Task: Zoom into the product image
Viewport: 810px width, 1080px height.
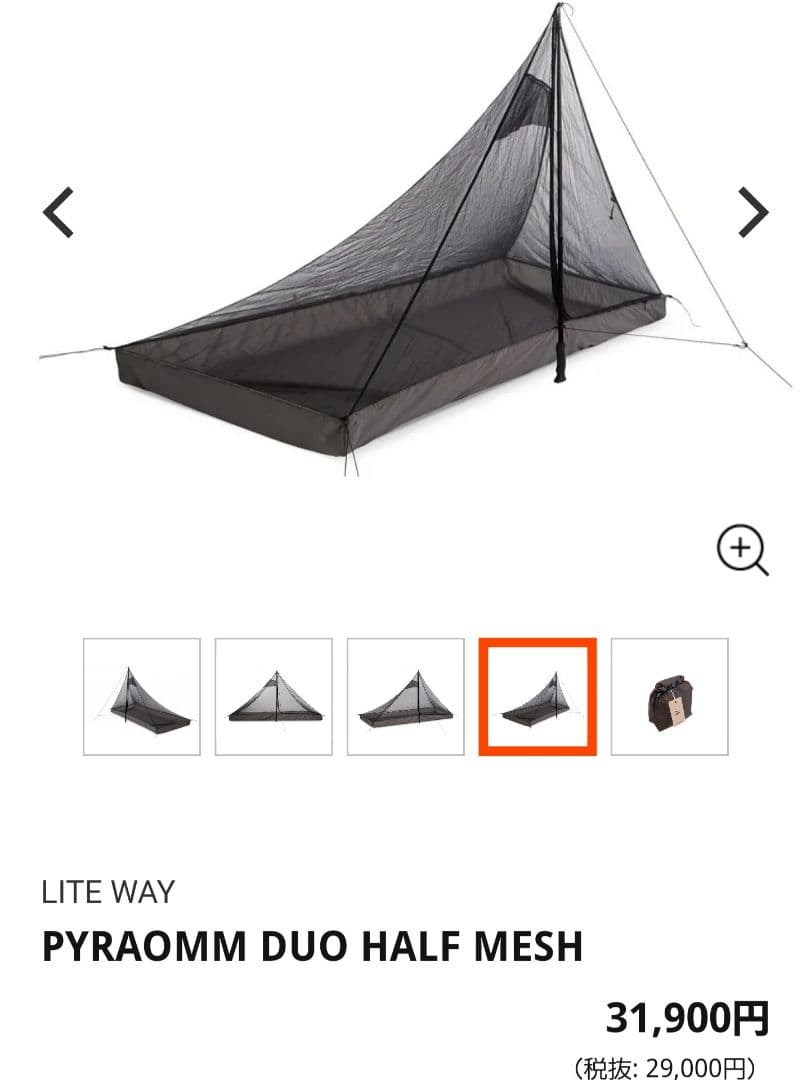Action: (x=742, y=549)
